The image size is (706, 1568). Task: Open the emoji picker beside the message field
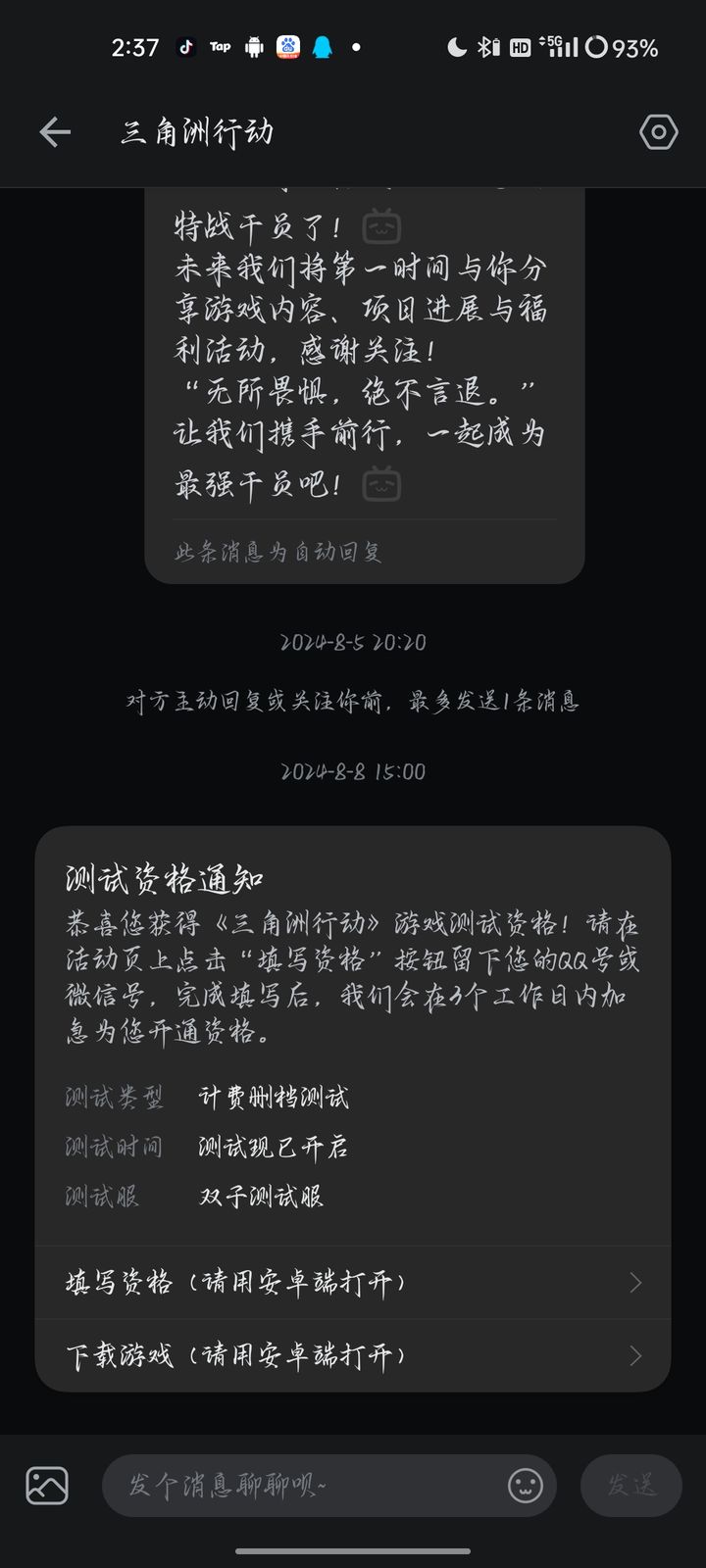click(526, 1486)
